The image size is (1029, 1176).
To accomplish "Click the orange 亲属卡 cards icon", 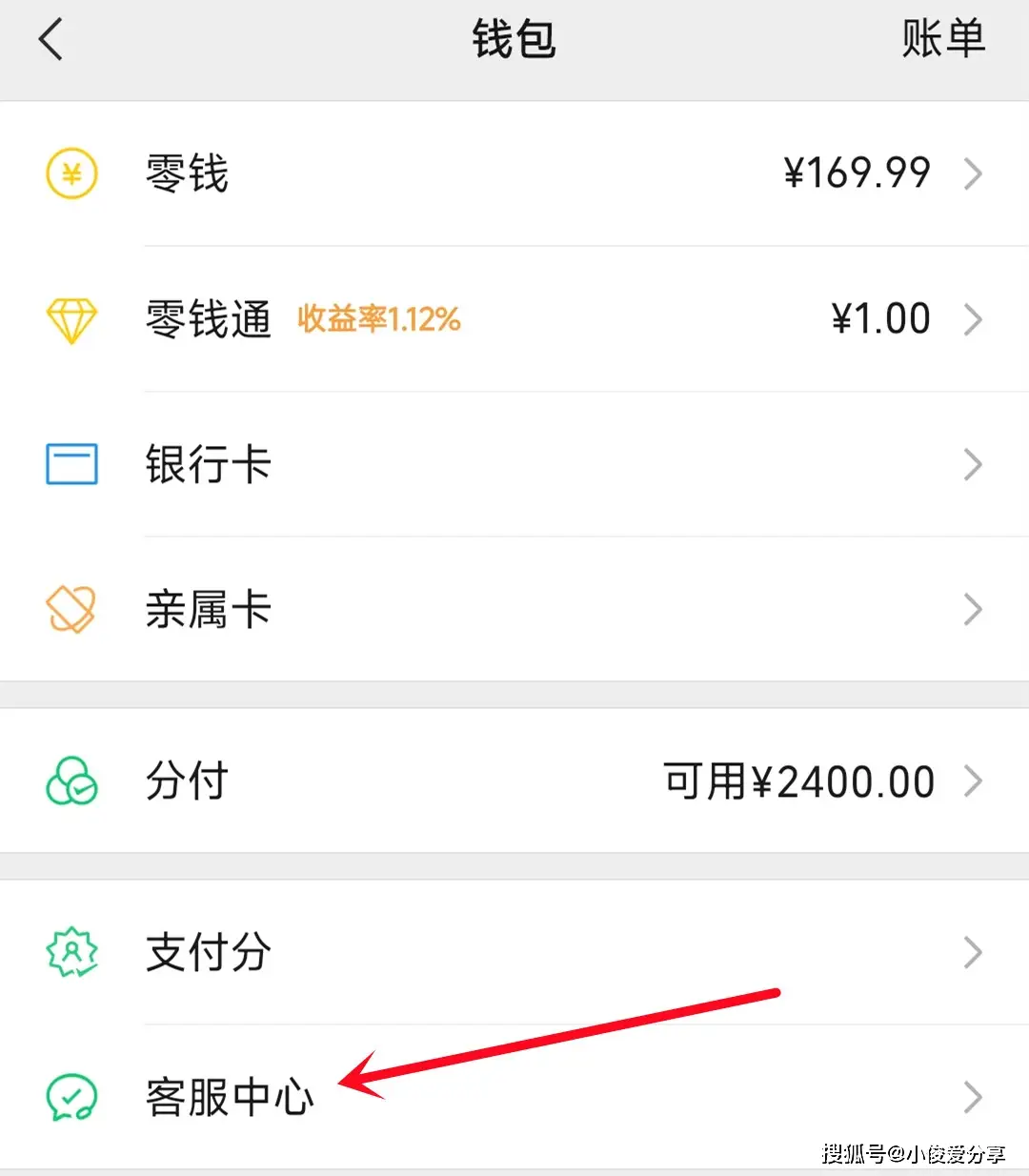I will click(x=71, y=609).
